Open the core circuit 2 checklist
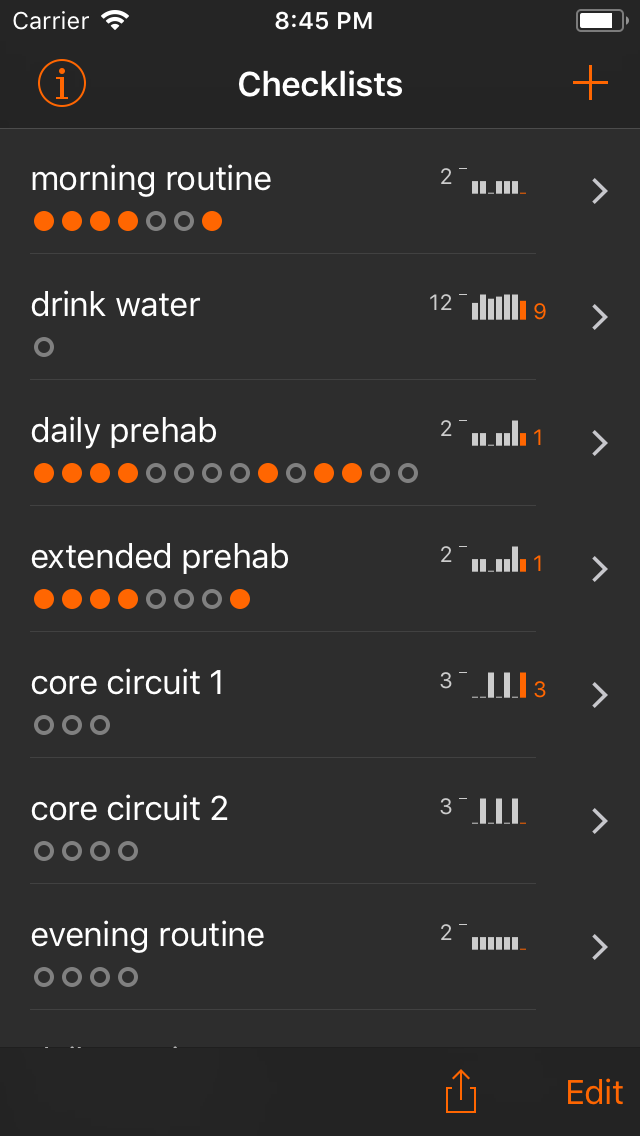 pos(320,822)
